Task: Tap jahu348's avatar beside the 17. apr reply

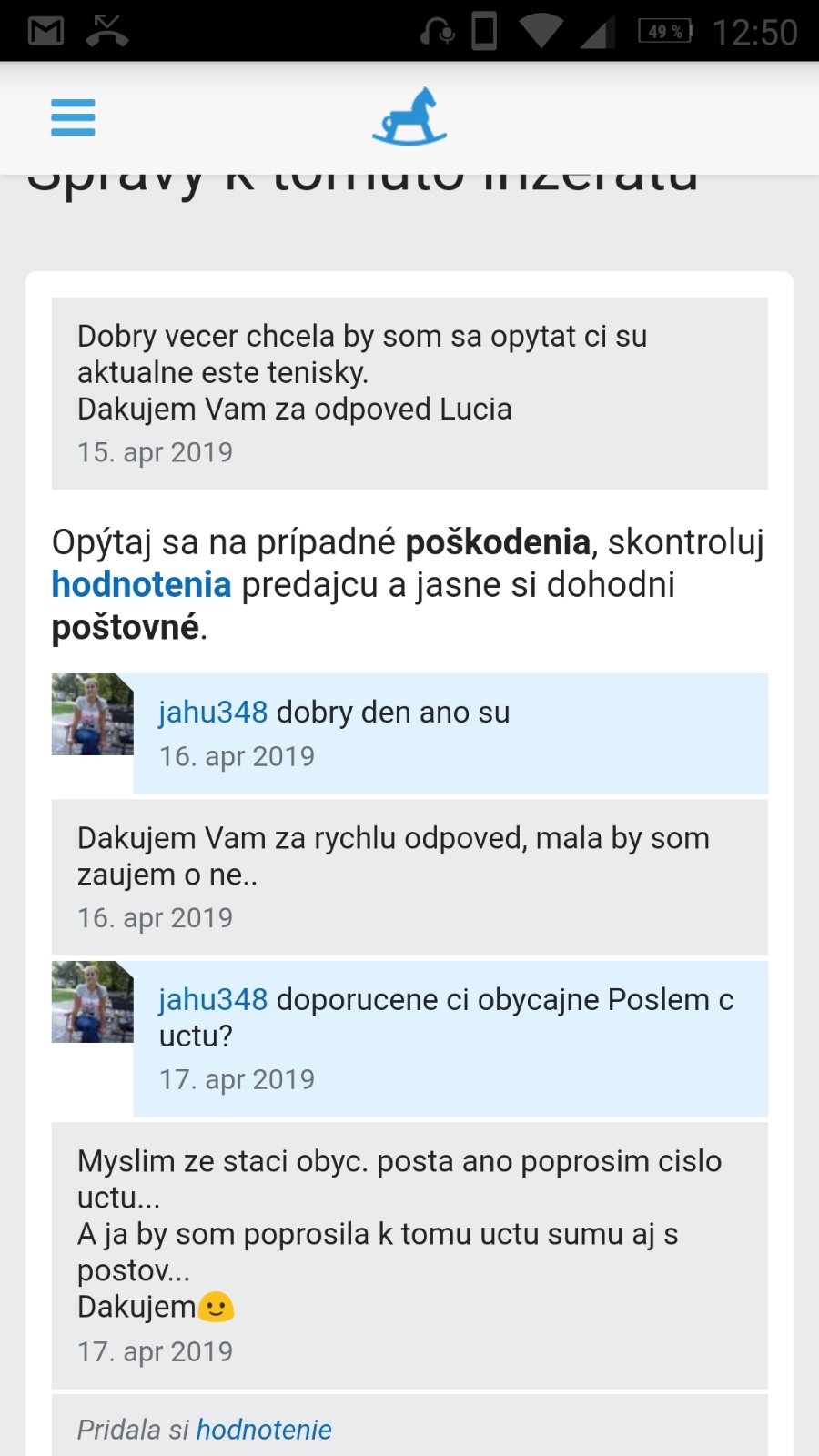Action: (x=92, y=1002)
